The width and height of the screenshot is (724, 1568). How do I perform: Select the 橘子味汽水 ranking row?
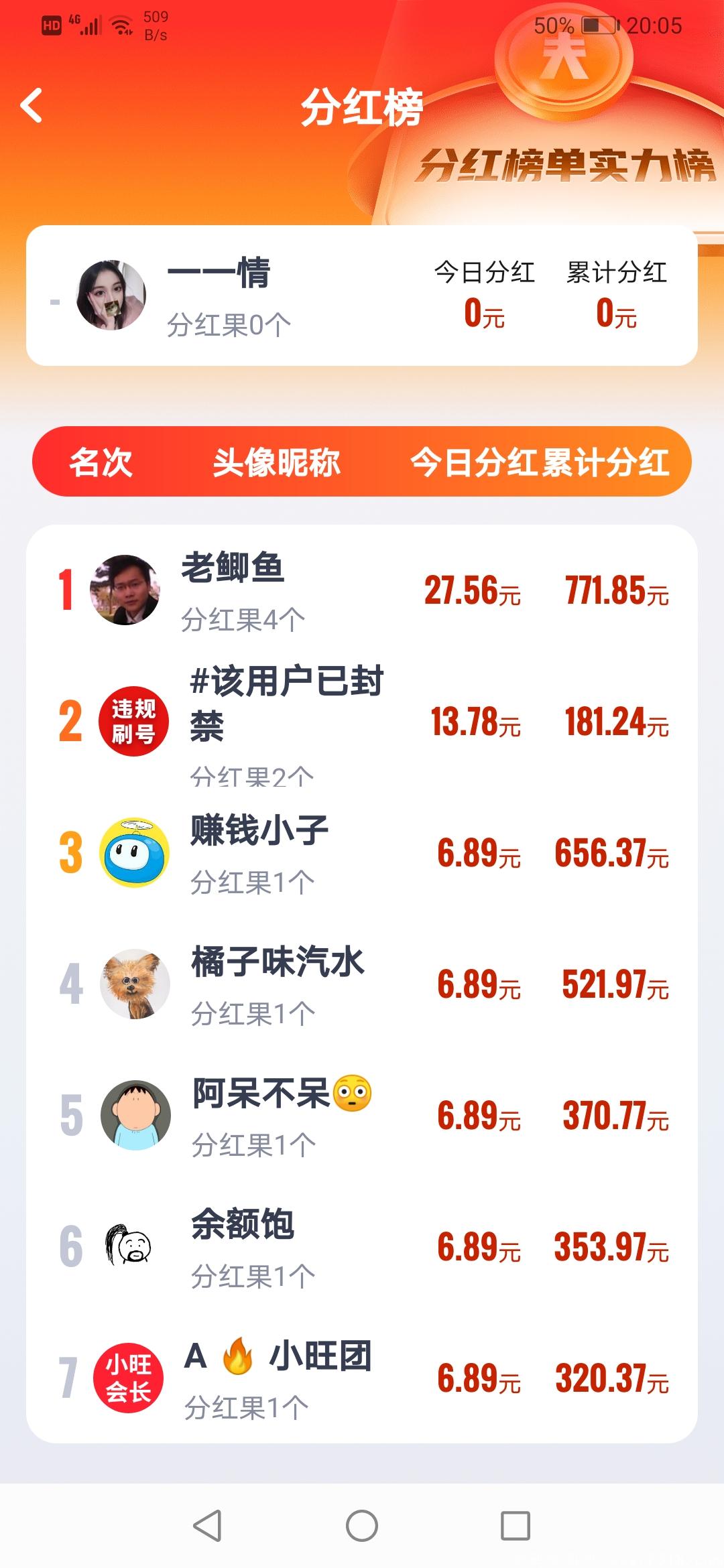pos(362,984)
